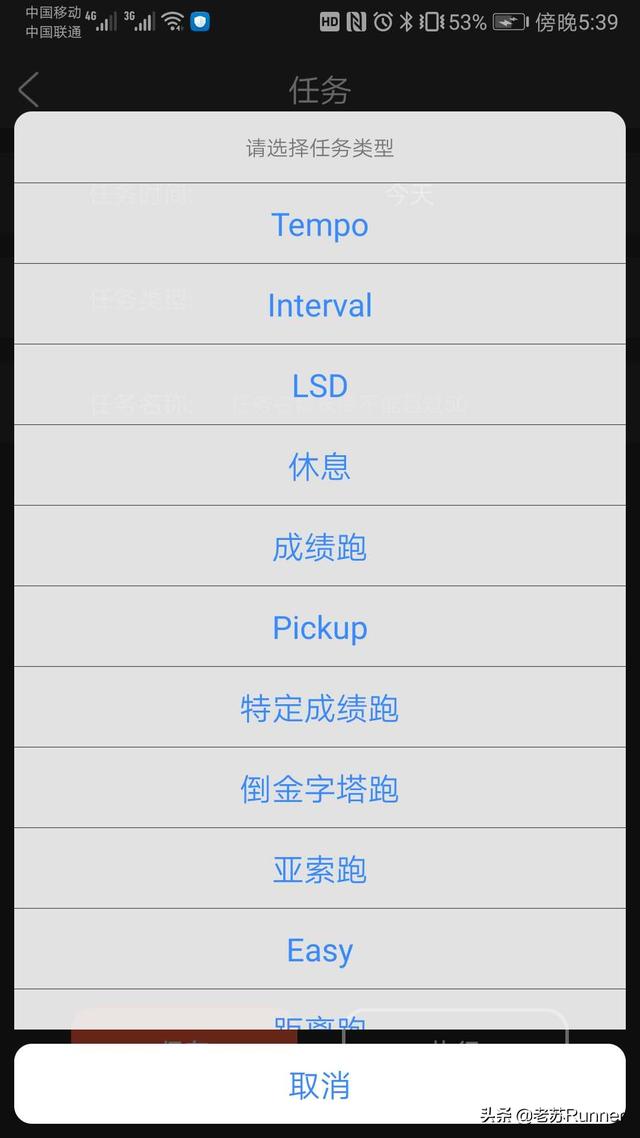Choose Interval as the task type

click(319, 304)
